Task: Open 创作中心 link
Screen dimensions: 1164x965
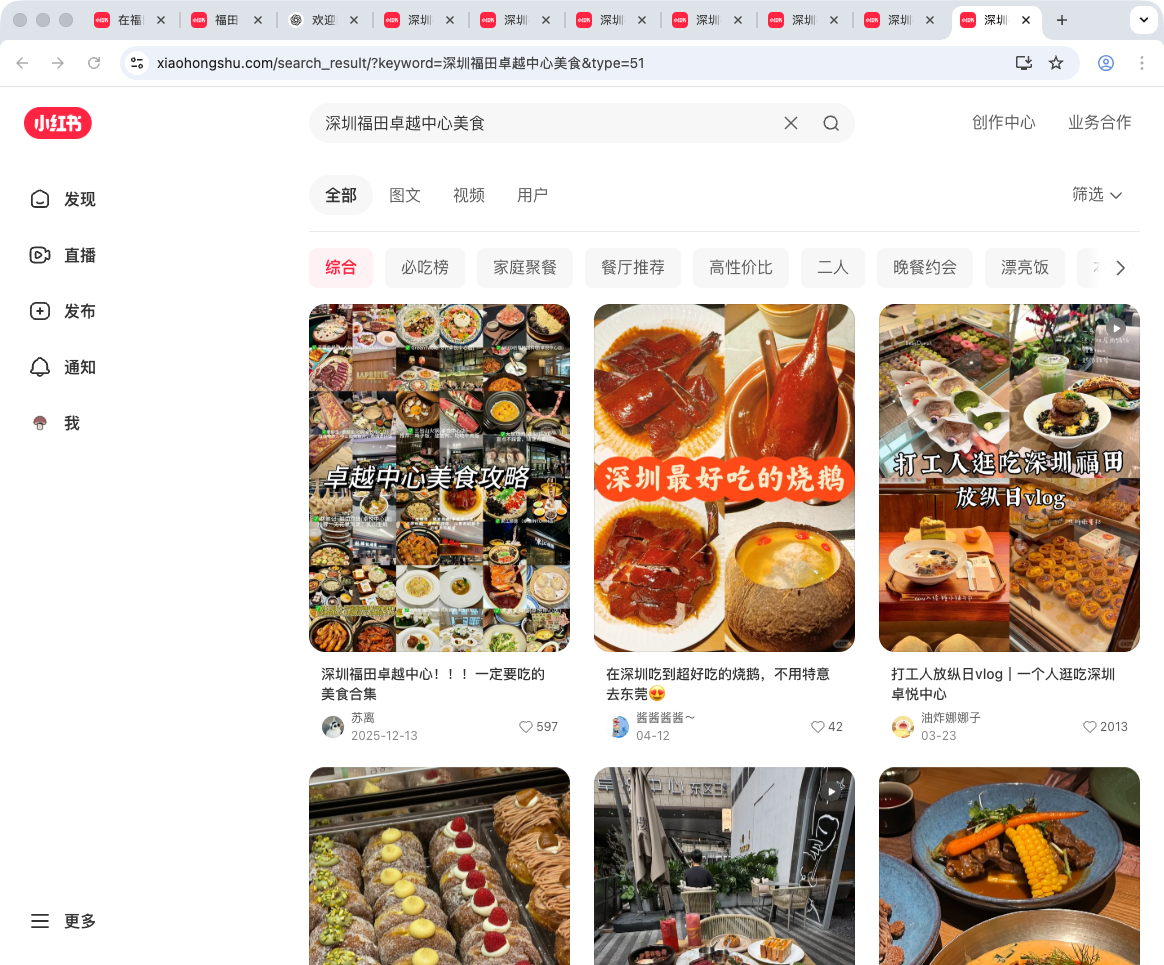Action: [x=1003, y=123]
